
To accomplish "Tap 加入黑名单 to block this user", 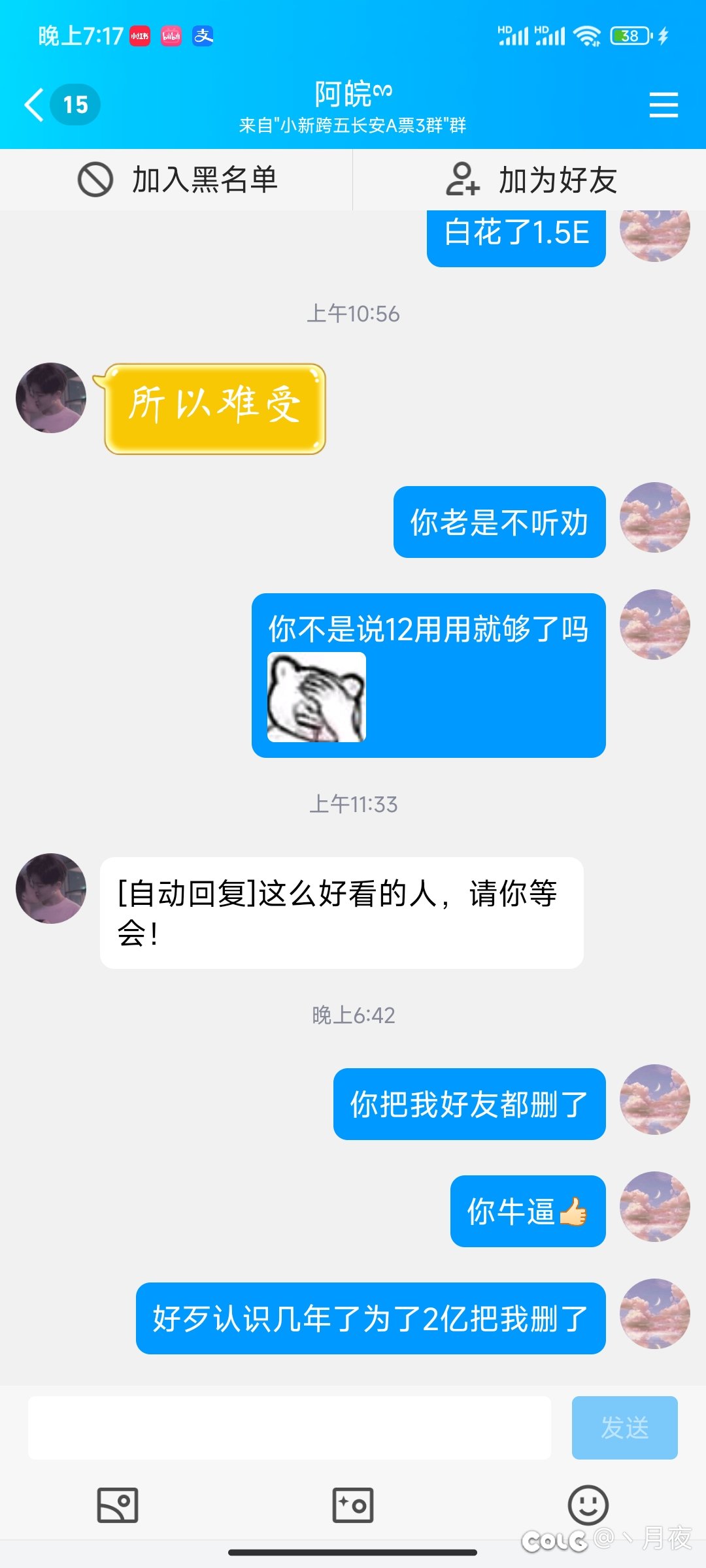I will pos(177,180).
